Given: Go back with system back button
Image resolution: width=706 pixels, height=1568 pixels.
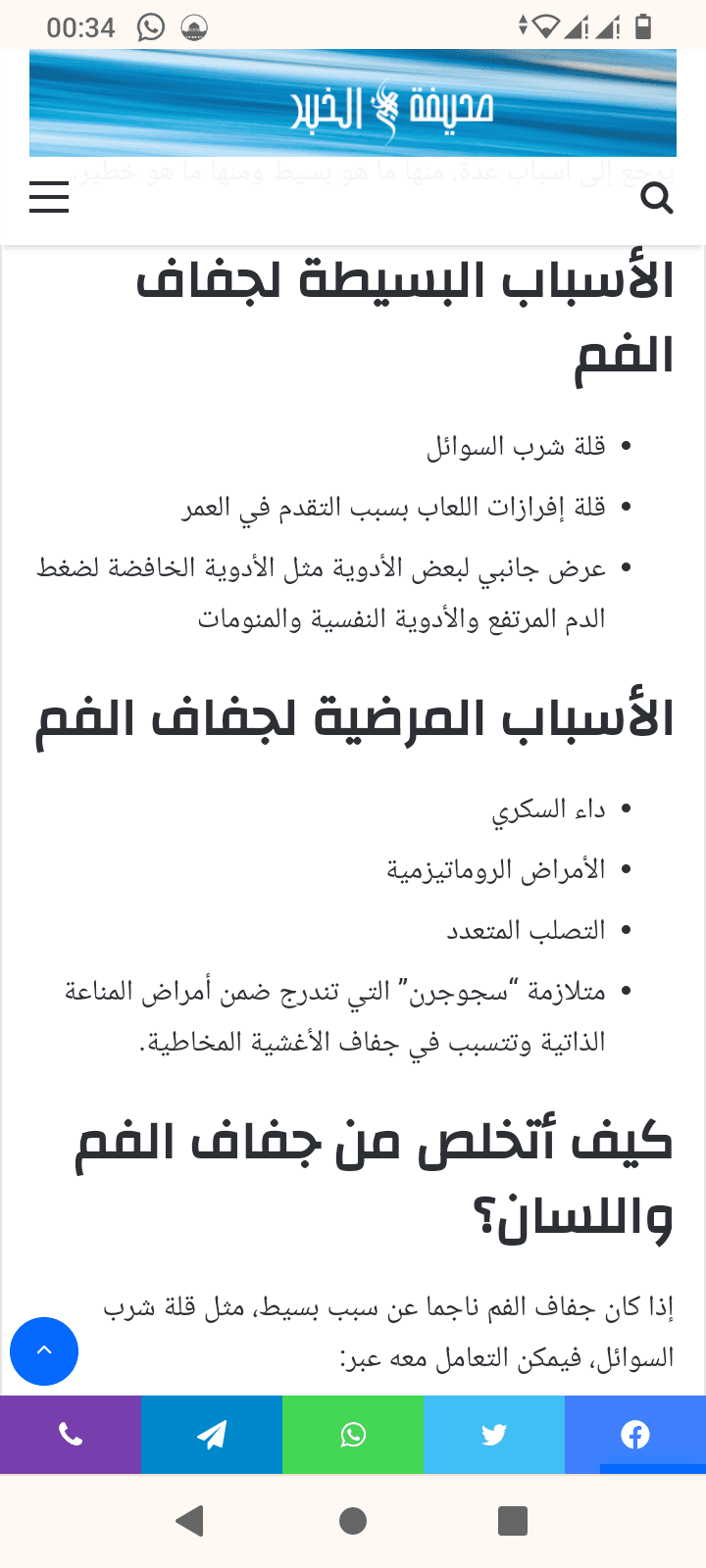Looking at the screenshot, I should (189, 1521).
